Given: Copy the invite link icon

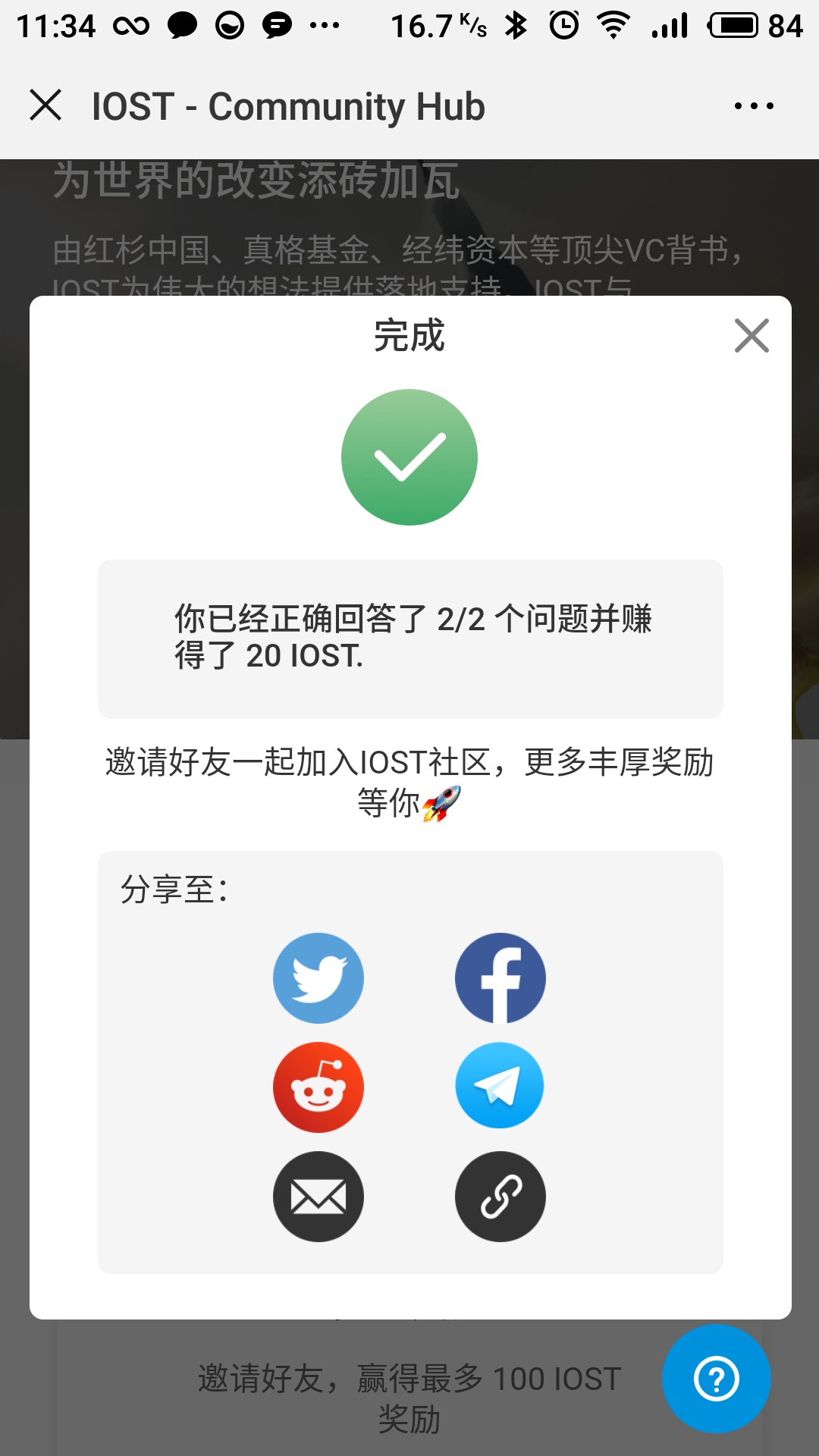Looking at the screenshot, I should coord(500,1197).
